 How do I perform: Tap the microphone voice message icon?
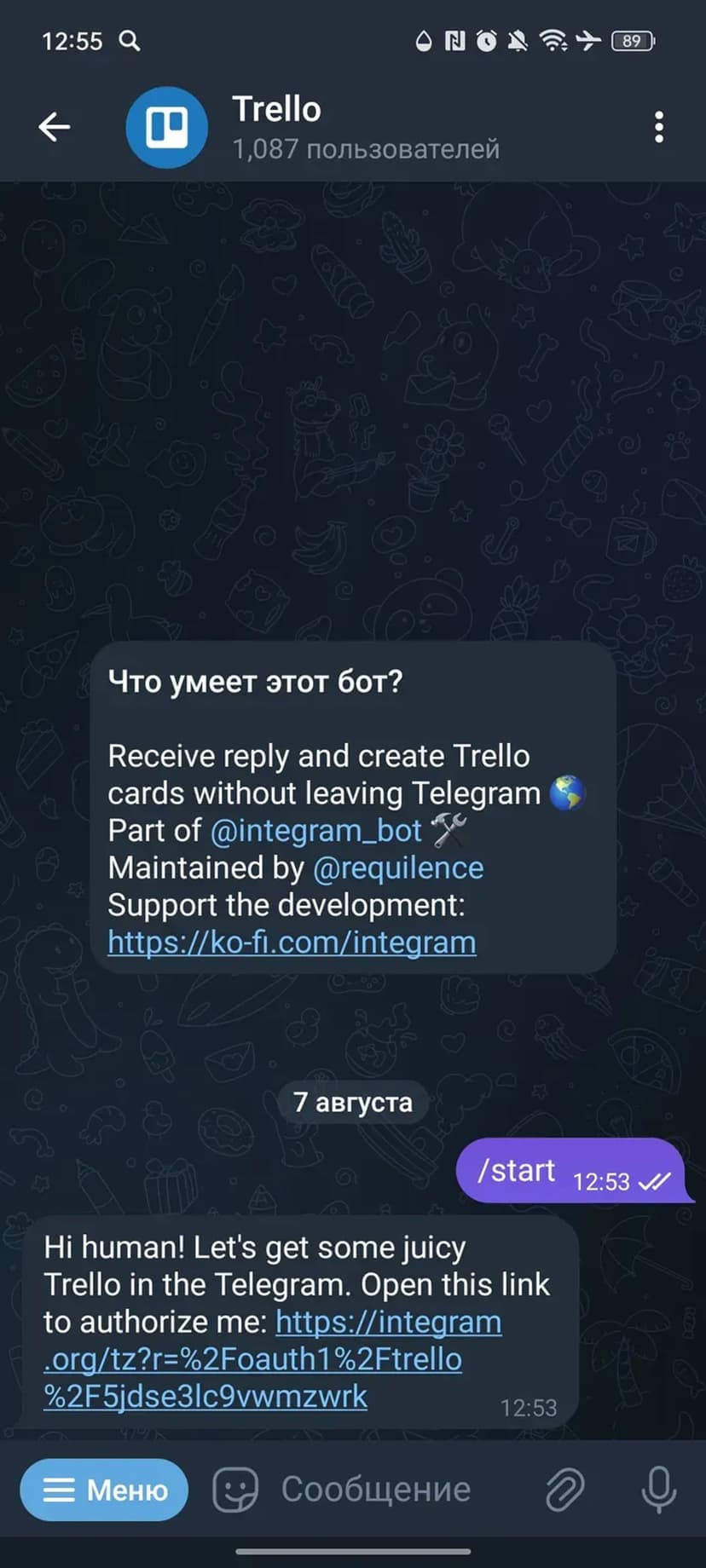tap(658, 1490)
